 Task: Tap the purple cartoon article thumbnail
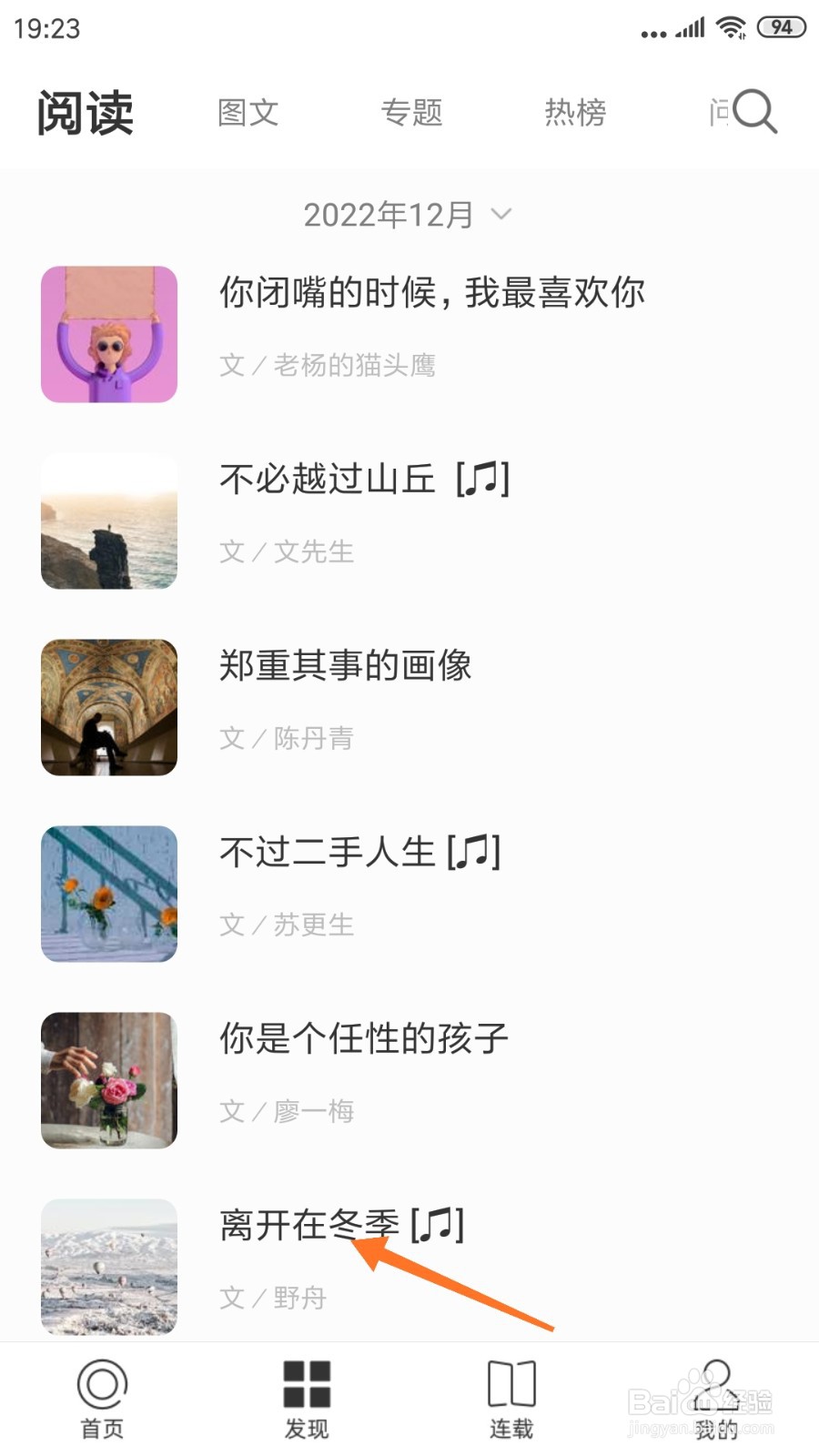coord(108,334)
